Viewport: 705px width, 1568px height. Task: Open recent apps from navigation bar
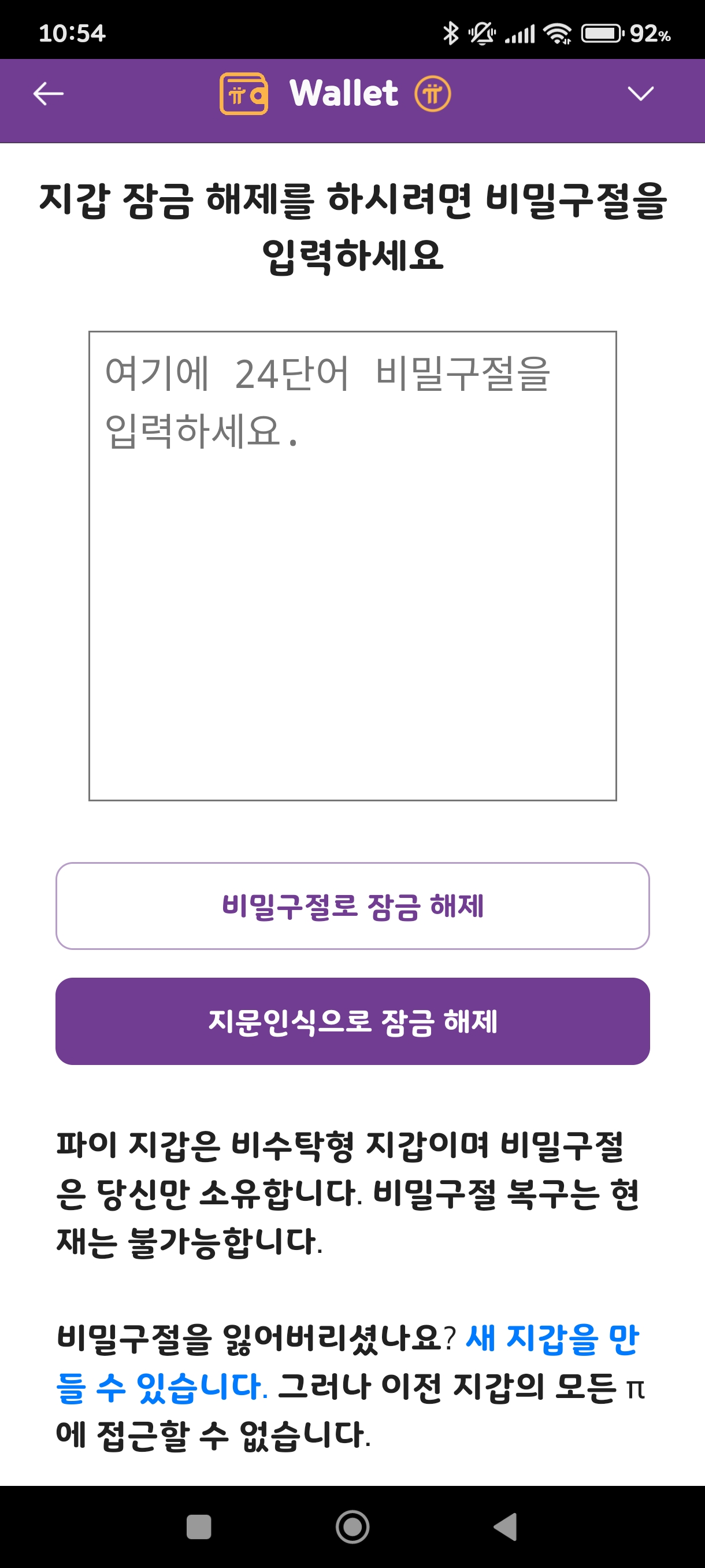pyautogui.click(x=199, y=1527)
